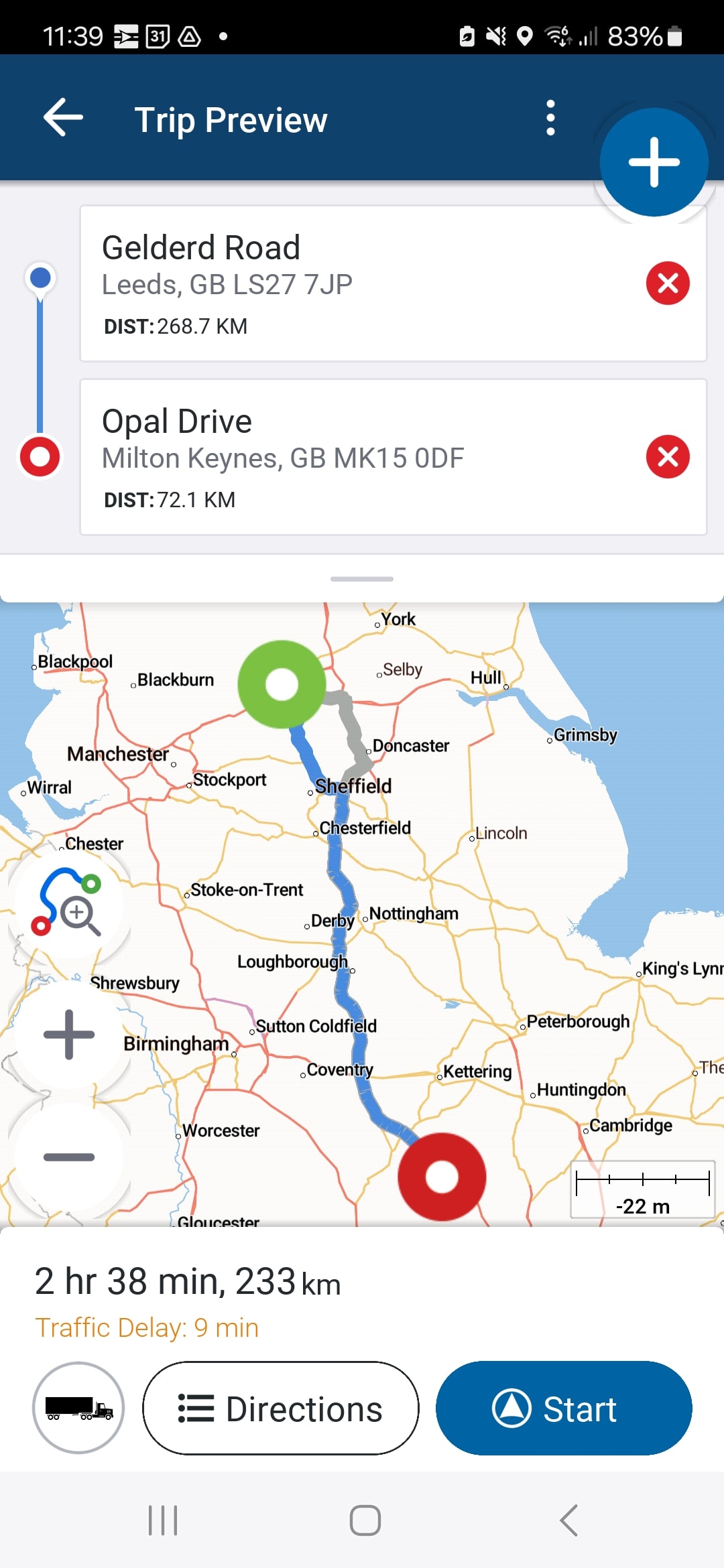Tap the system back button
724x1568 pixels.
(x=568, y=1520)
